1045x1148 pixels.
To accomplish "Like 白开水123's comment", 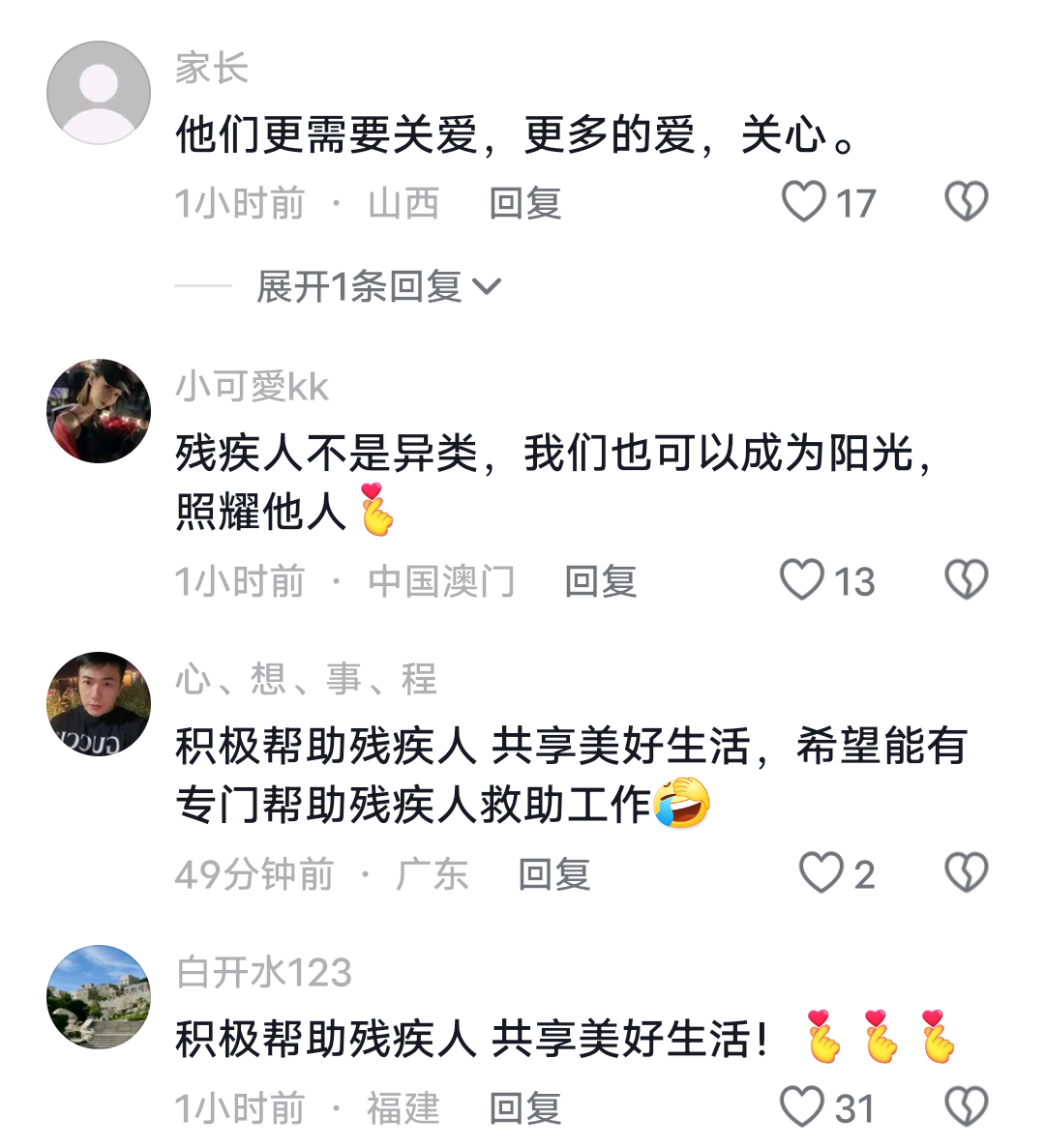I will 802,1107.
